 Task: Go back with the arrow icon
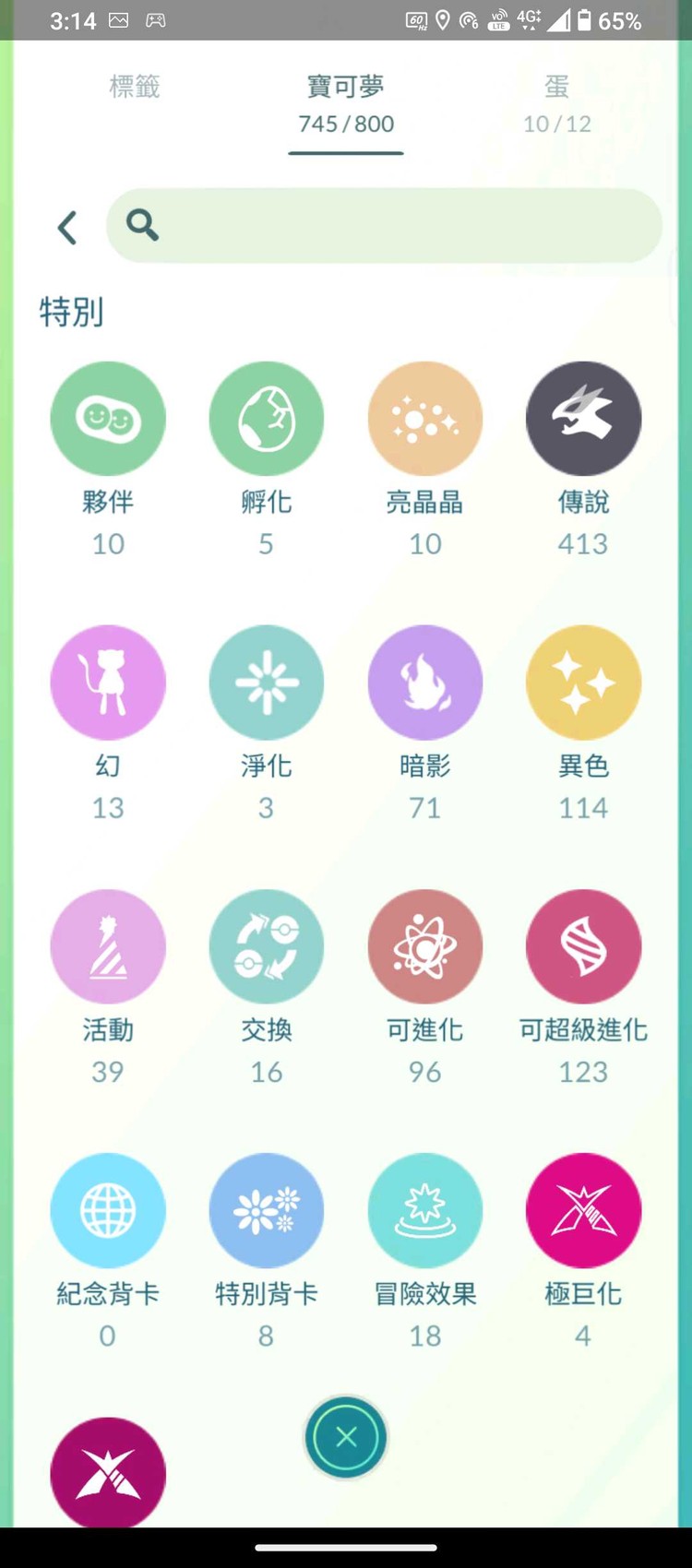(x=67, y=227)
